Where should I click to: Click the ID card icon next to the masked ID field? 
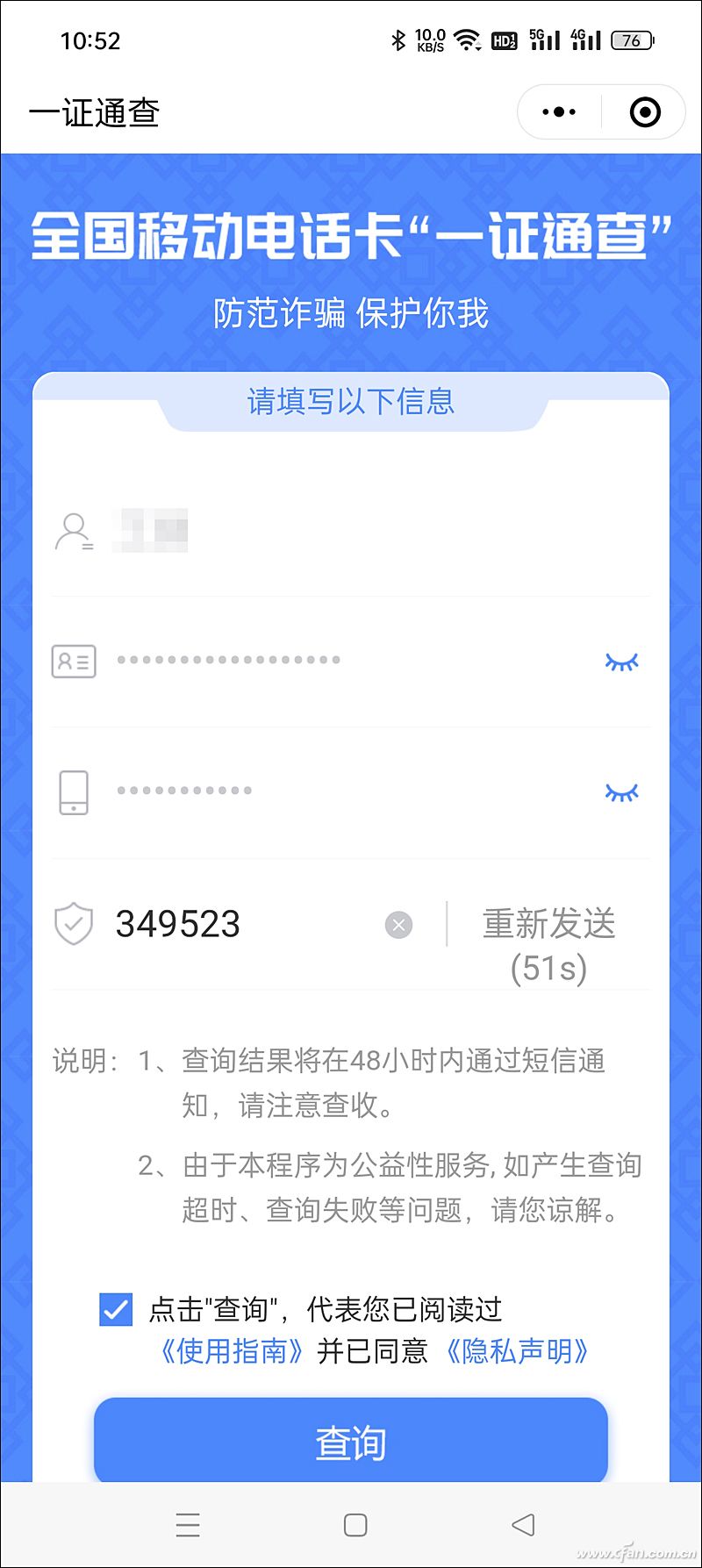(73, 661)
